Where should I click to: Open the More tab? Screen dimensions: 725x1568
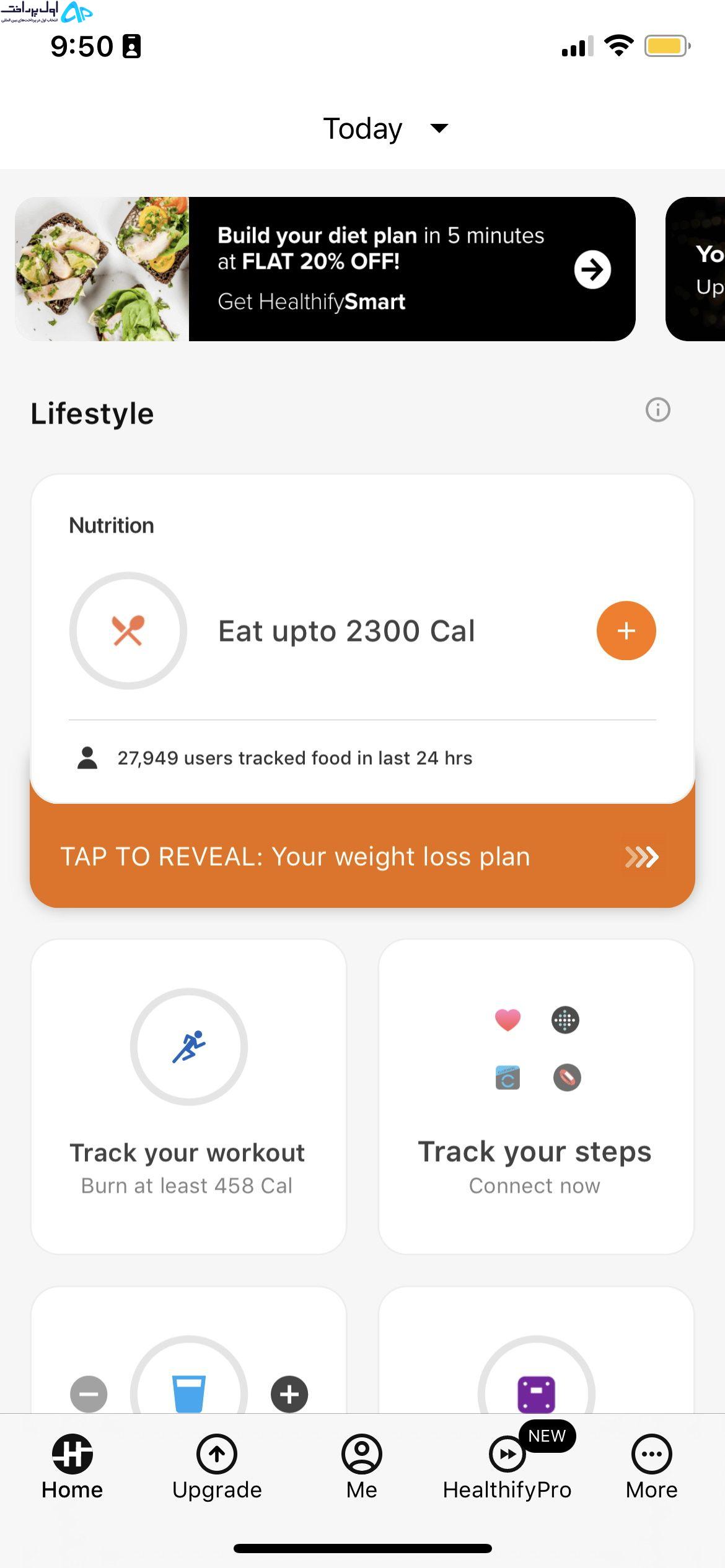pyautogui.click(x=652, y=1467)
